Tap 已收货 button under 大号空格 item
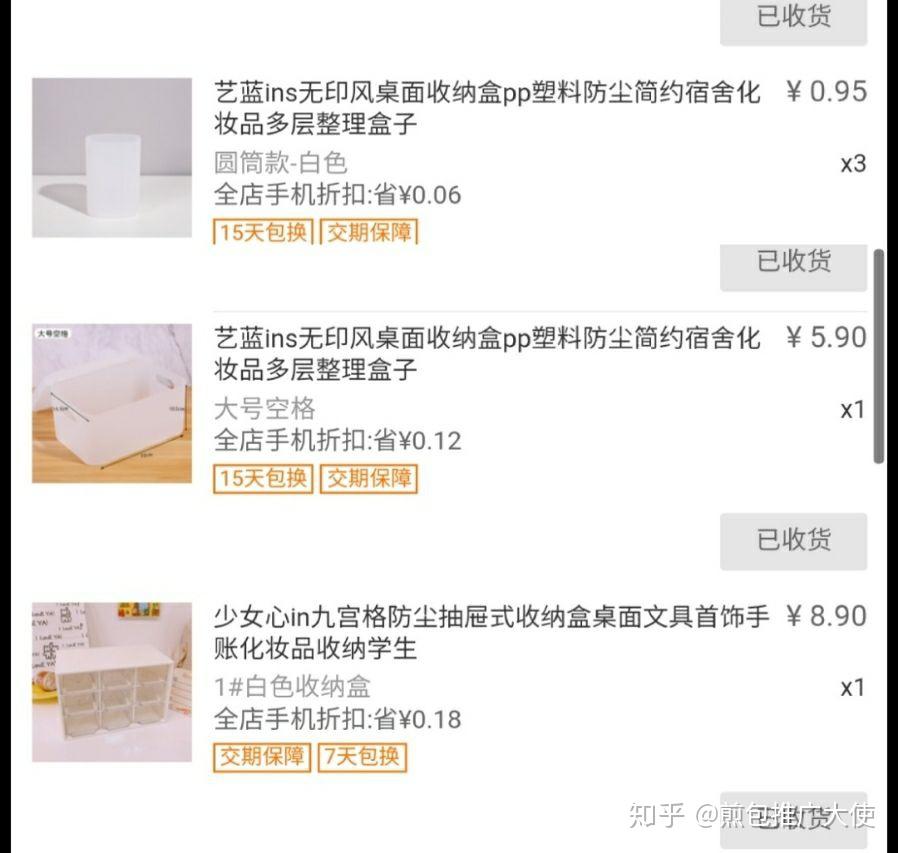 point(793,541)
